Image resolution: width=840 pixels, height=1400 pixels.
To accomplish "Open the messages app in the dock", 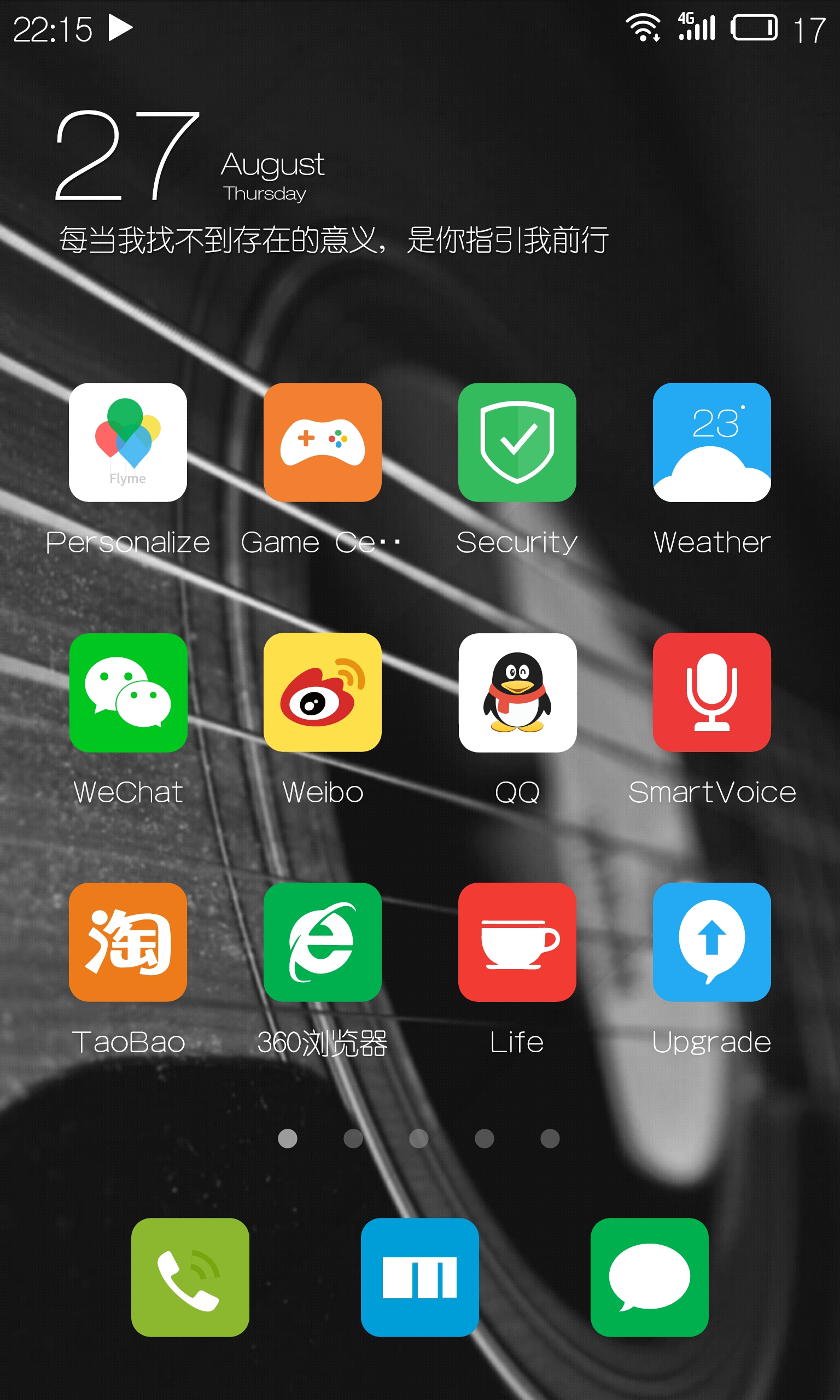I will (x=650, y=1277).
